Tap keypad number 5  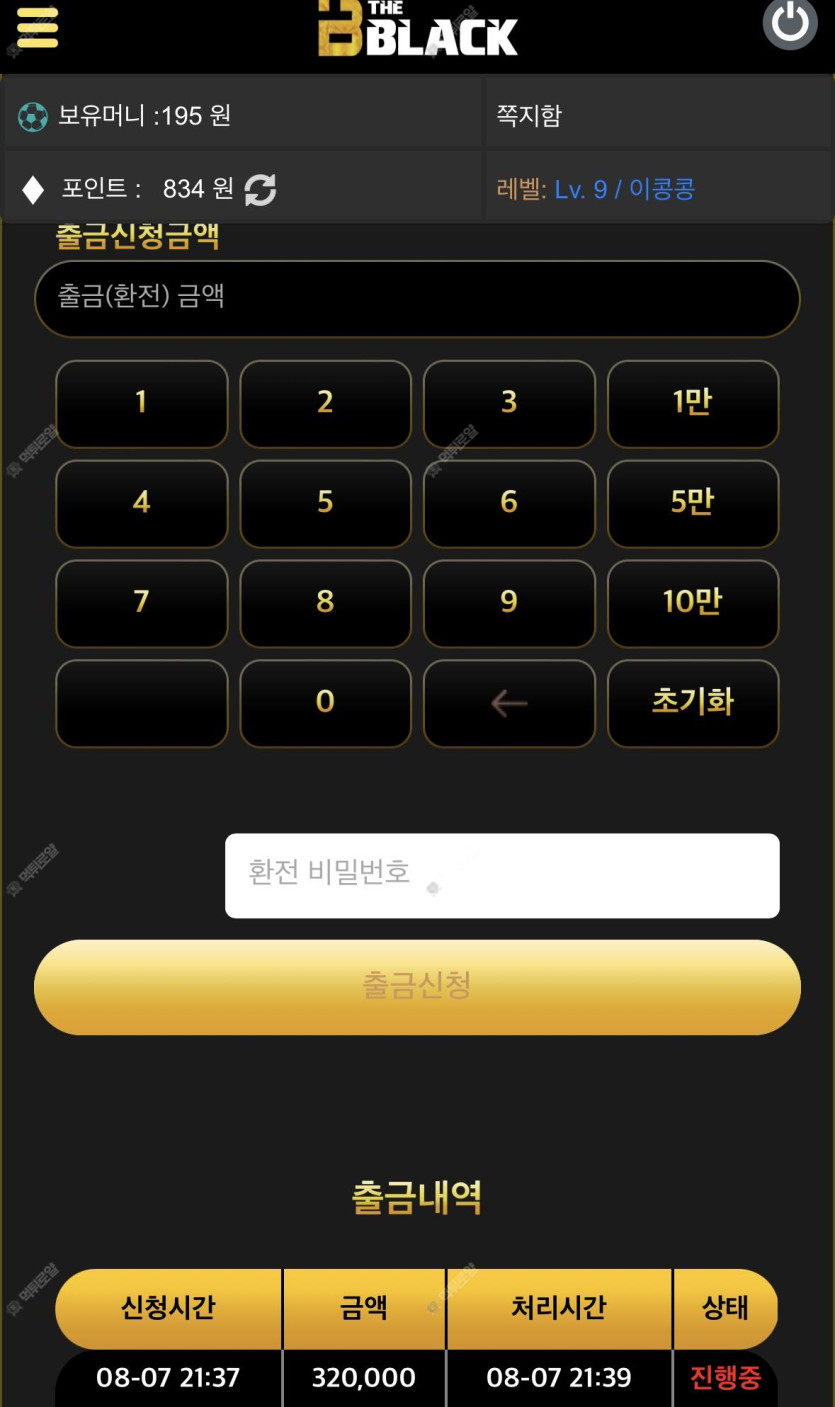[325, 503]
